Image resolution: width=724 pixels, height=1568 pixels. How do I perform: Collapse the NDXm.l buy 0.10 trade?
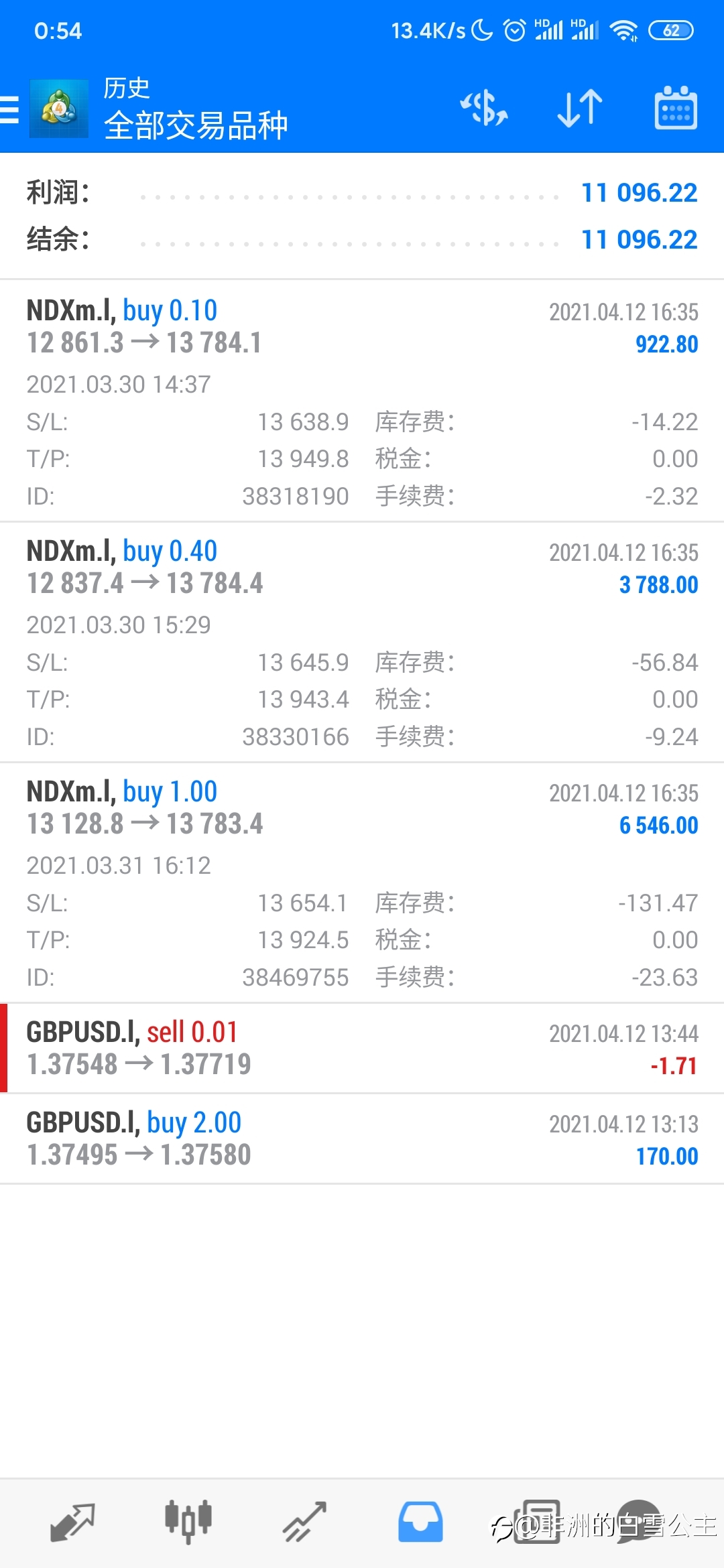point(362,401)
